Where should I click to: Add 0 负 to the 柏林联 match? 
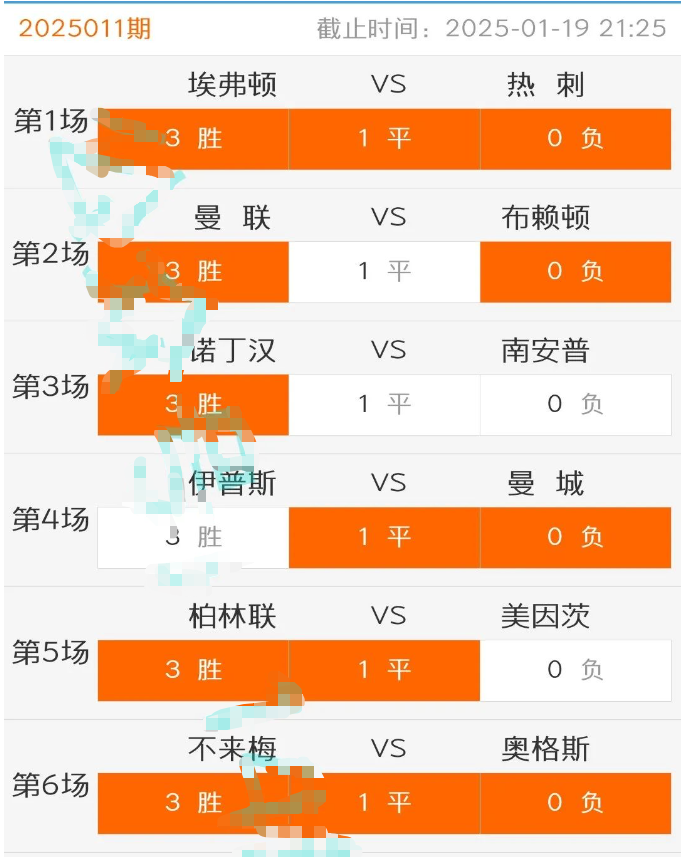tap(575, 669)
